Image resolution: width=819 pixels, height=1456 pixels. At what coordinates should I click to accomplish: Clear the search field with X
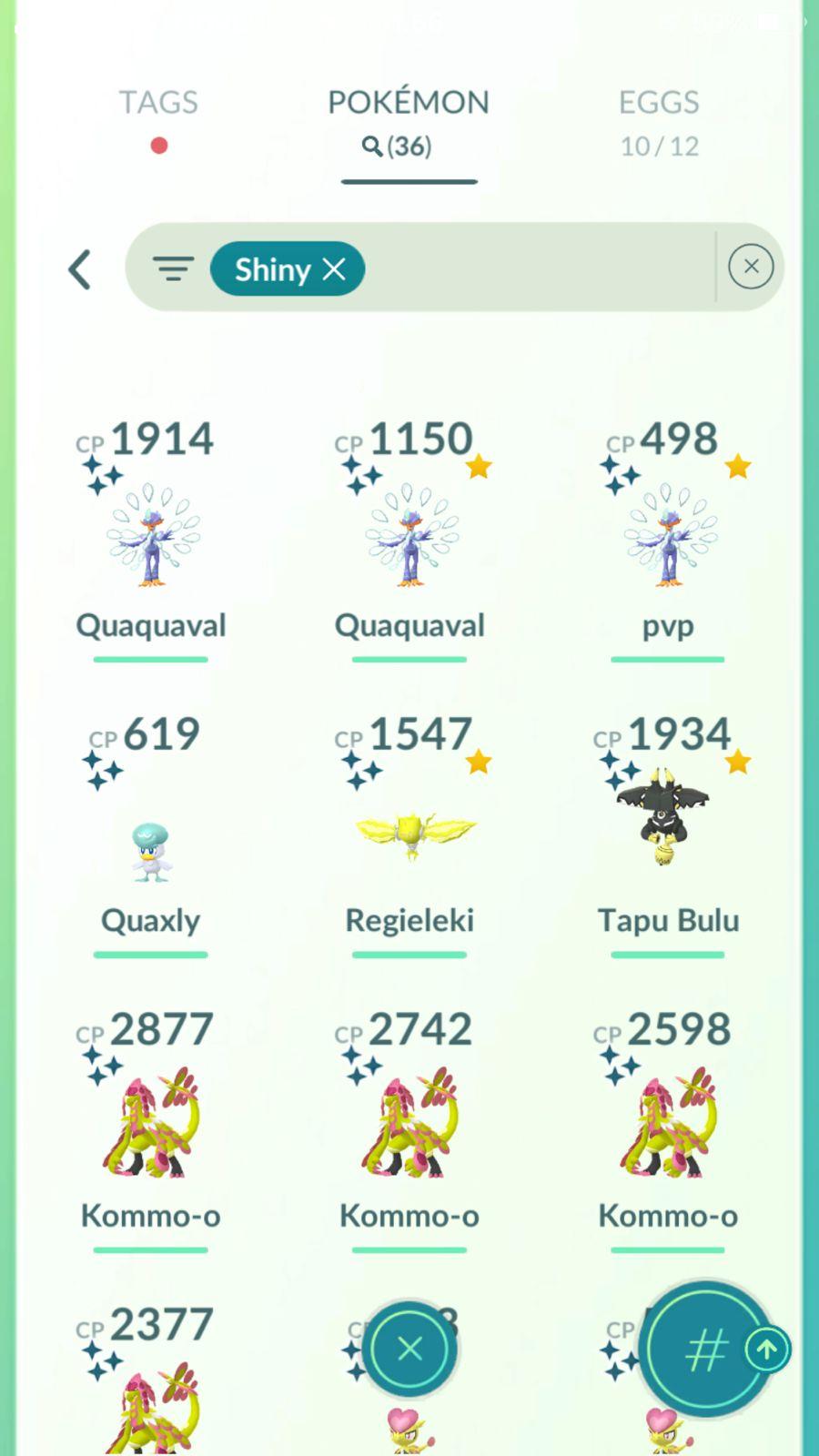pyautogui.click(x=751, y=267)
